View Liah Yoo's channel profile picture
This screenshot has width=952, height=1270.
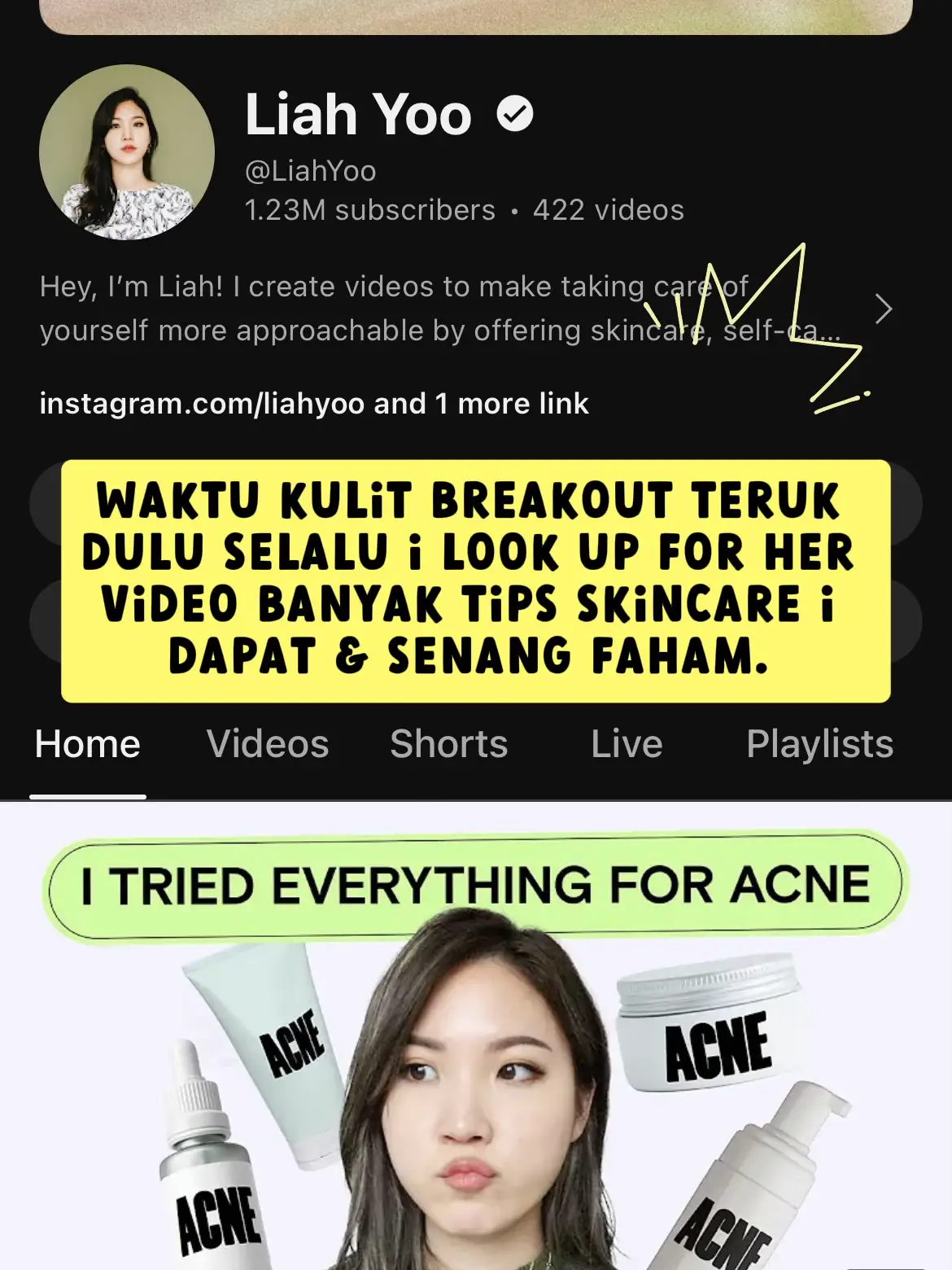point(127,152)
